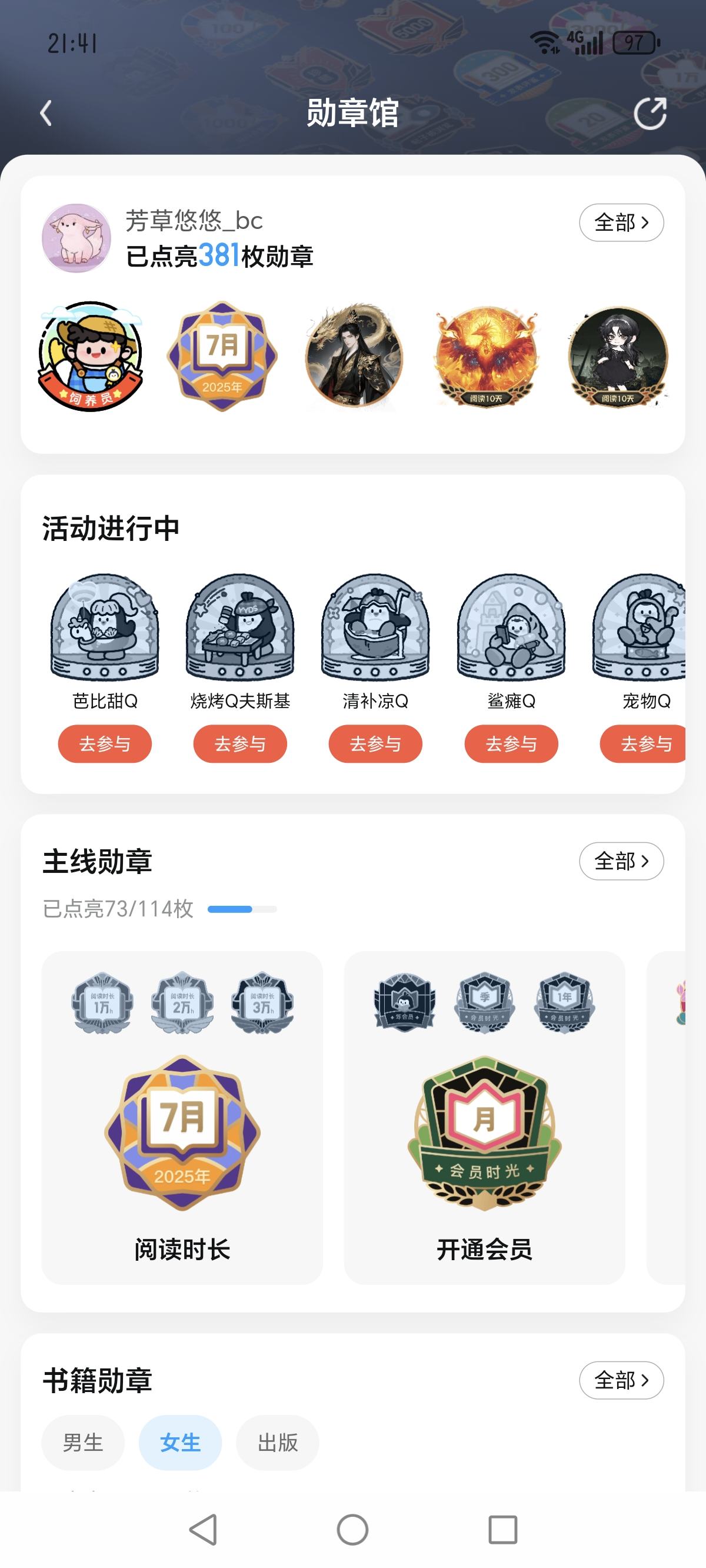Image resolution: width=706 pixels, height=1568 pixels.
Task: Switch to the 出版 filter chip
Action: click(x=278, y=1443)
